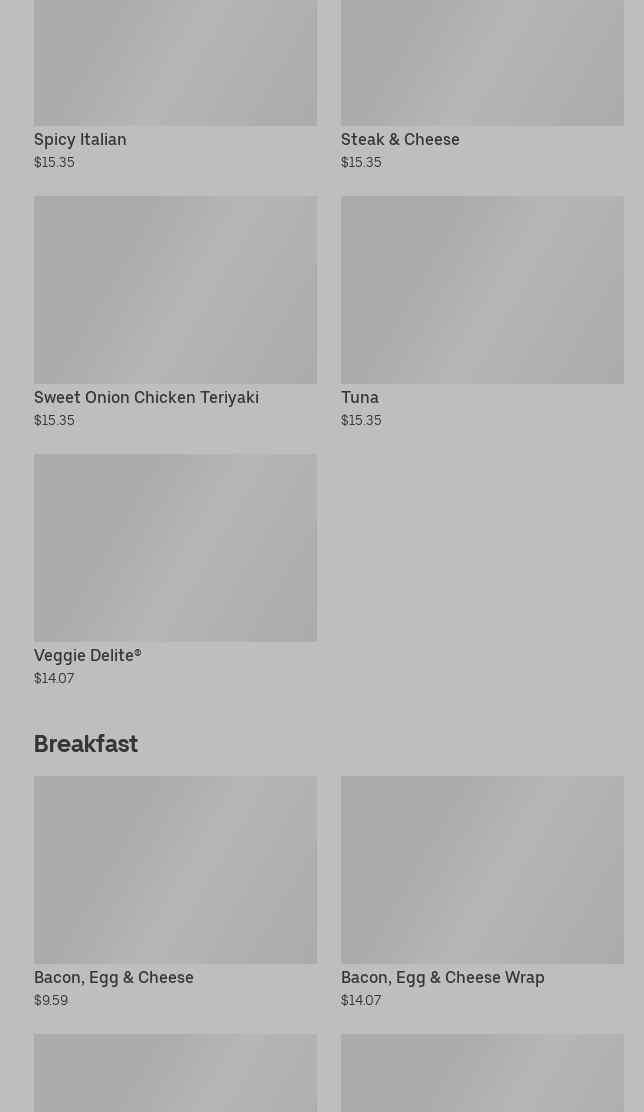Select the Steak & Cheese sandwich

coord(482,85)
